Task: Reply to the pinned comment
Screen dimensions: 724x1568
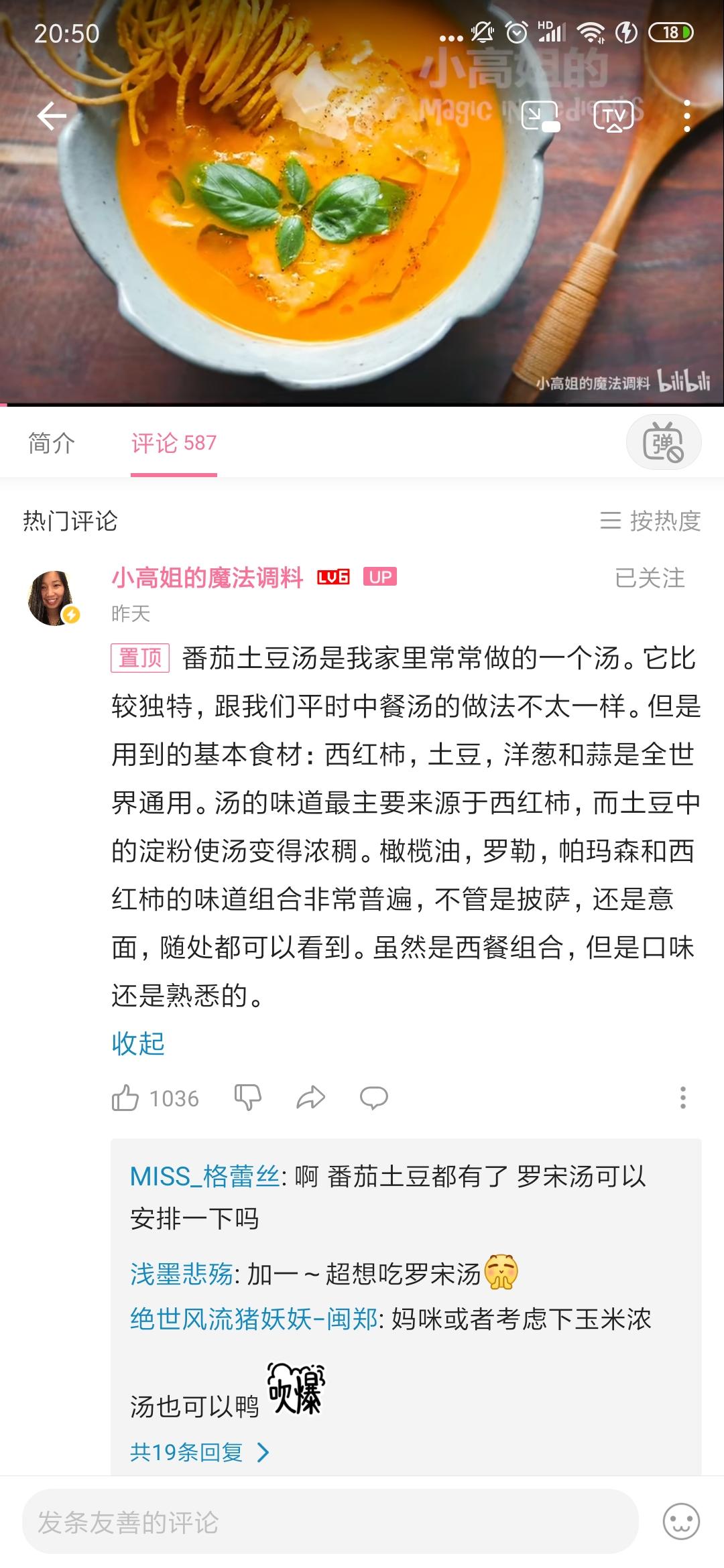Action: click(373, 1098)
